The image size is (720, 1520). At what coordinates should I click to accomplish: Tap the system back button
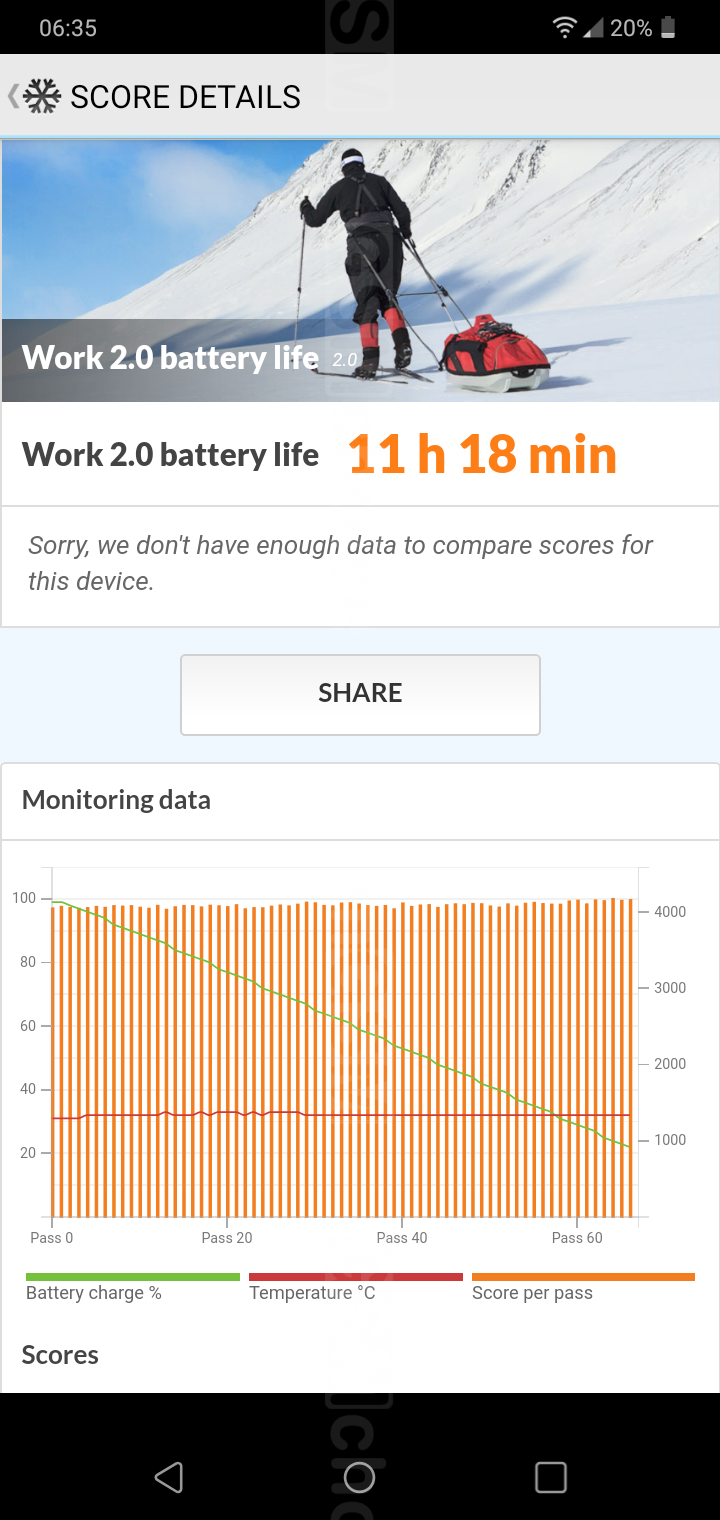(169, 1477)
